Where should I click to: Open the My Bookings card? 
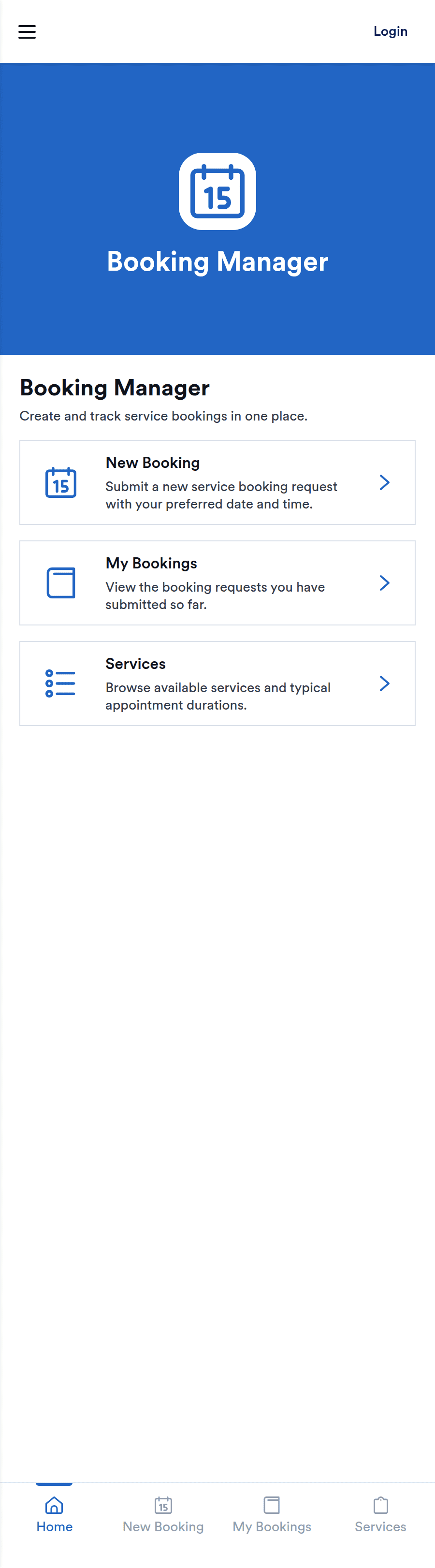point(217,582)
